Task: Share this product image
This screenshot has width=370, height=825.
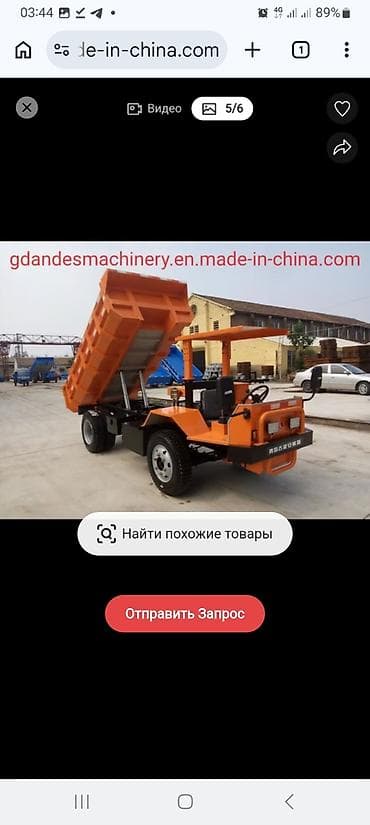Action: [x=342, y=148]
